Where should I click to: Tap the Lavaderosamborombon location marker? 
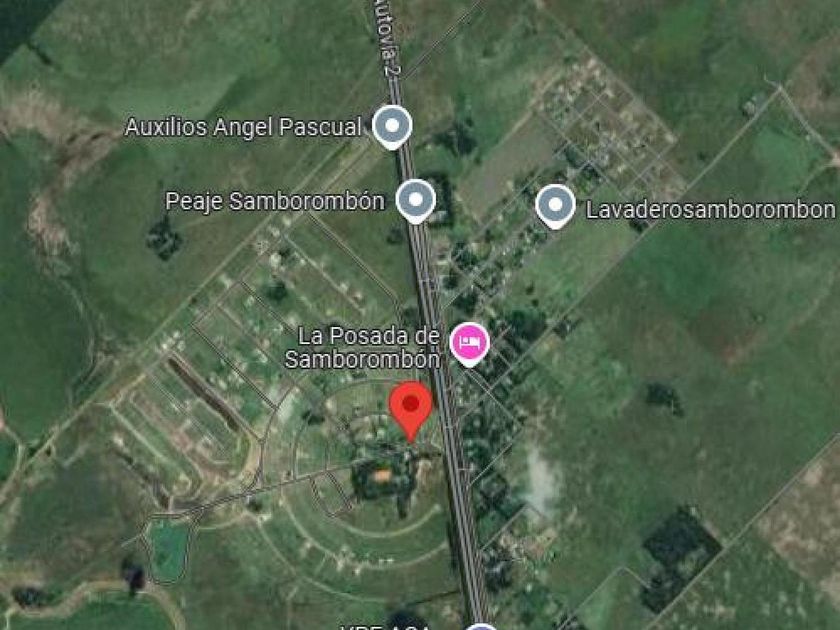pos(555,206)
